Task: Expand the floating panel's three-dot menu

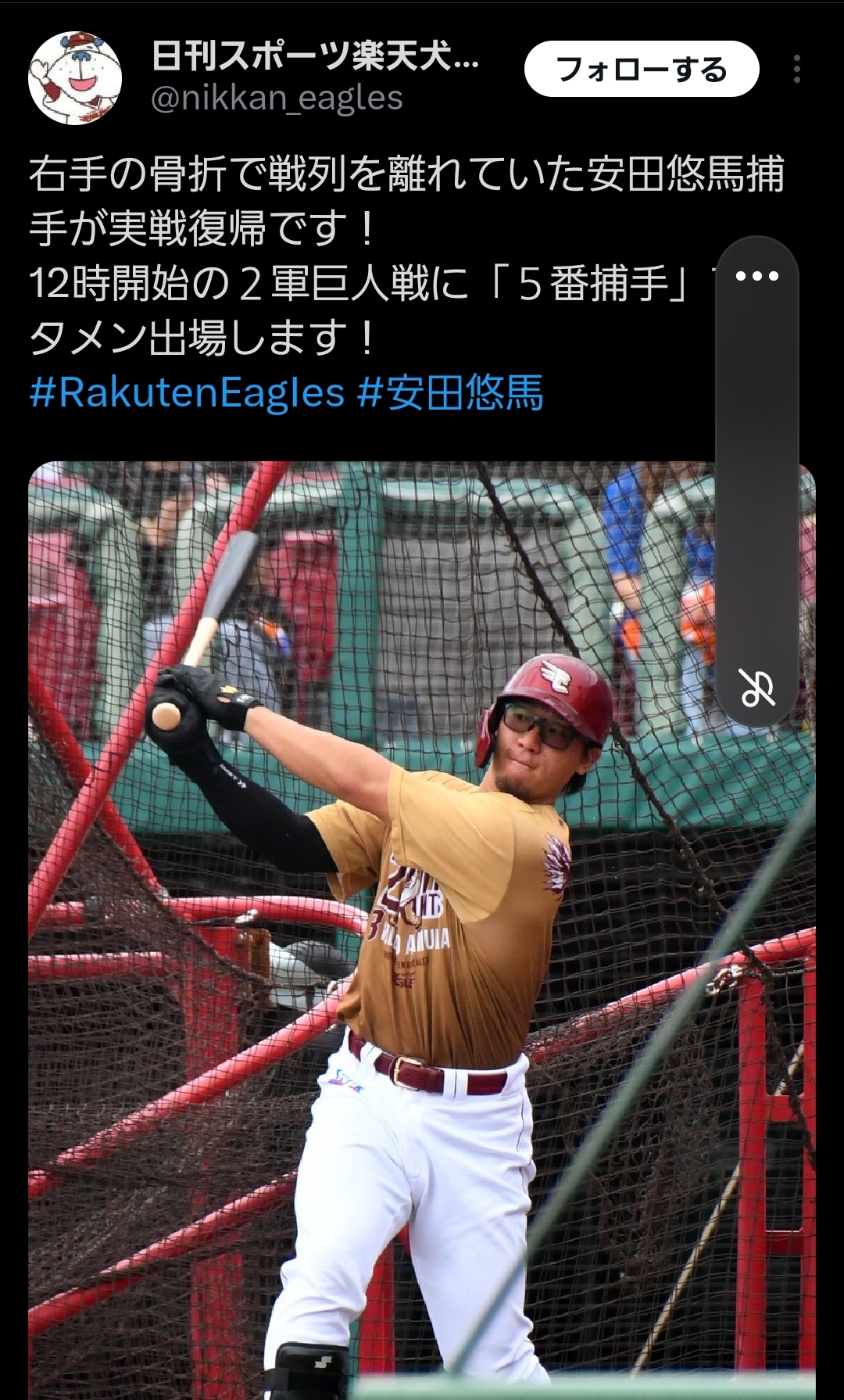Action: [x=757, y=276]
